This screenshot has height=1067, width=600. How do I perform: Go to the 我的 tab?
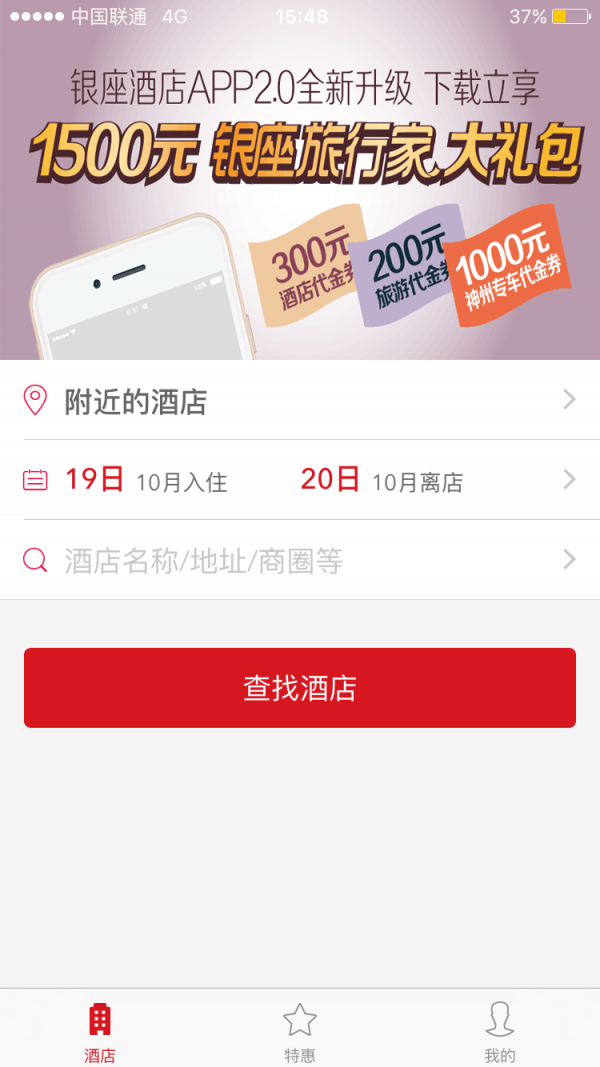pyautogui.click(x=500, y=1032)
